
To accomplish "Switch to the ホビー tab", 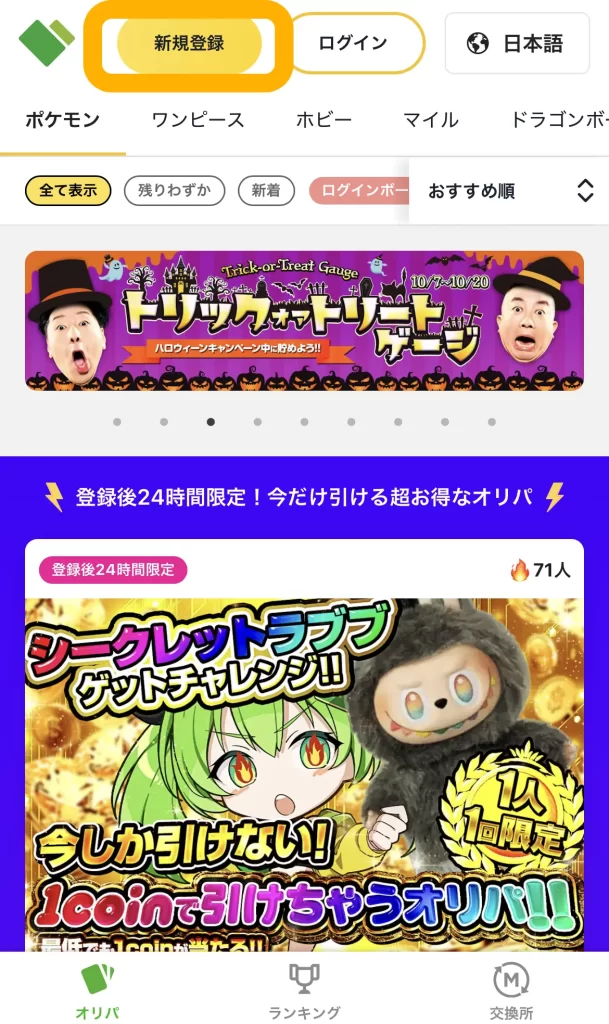I will tap(324, 120).
